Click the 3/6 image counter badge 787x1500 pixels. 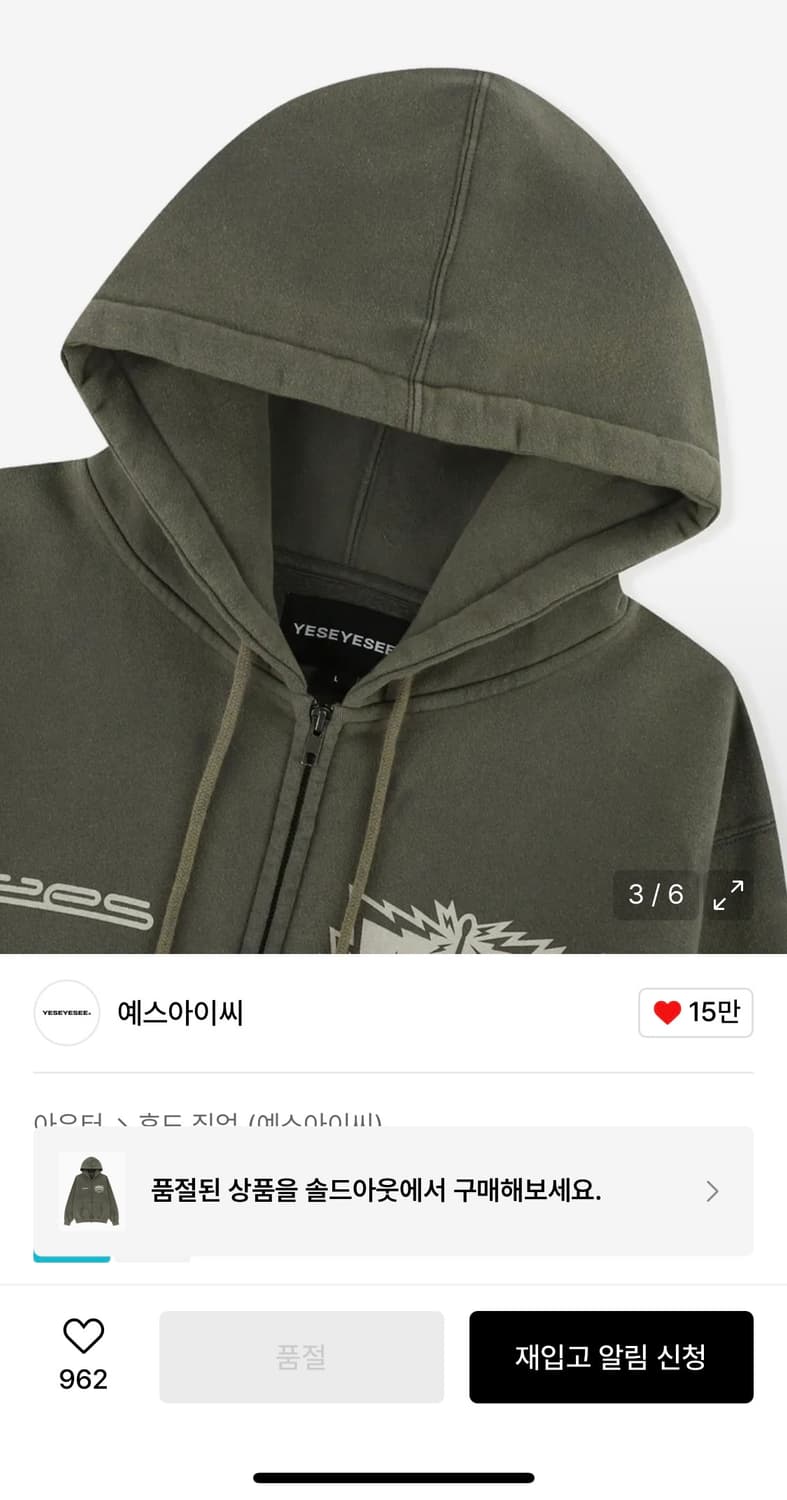click(655, 893)
